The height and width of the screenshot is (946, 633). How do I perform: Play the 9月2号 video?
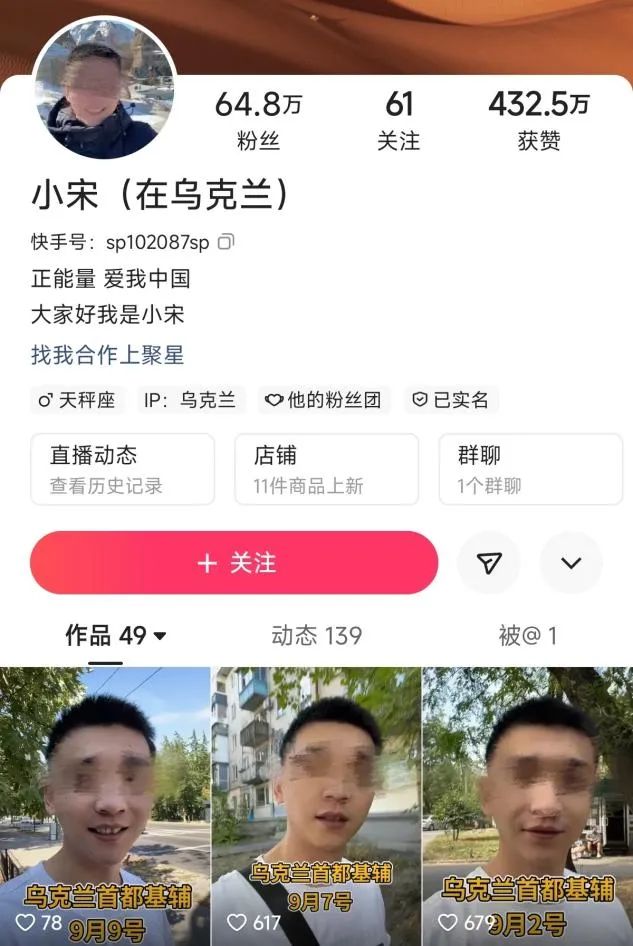tap(528, 800)
